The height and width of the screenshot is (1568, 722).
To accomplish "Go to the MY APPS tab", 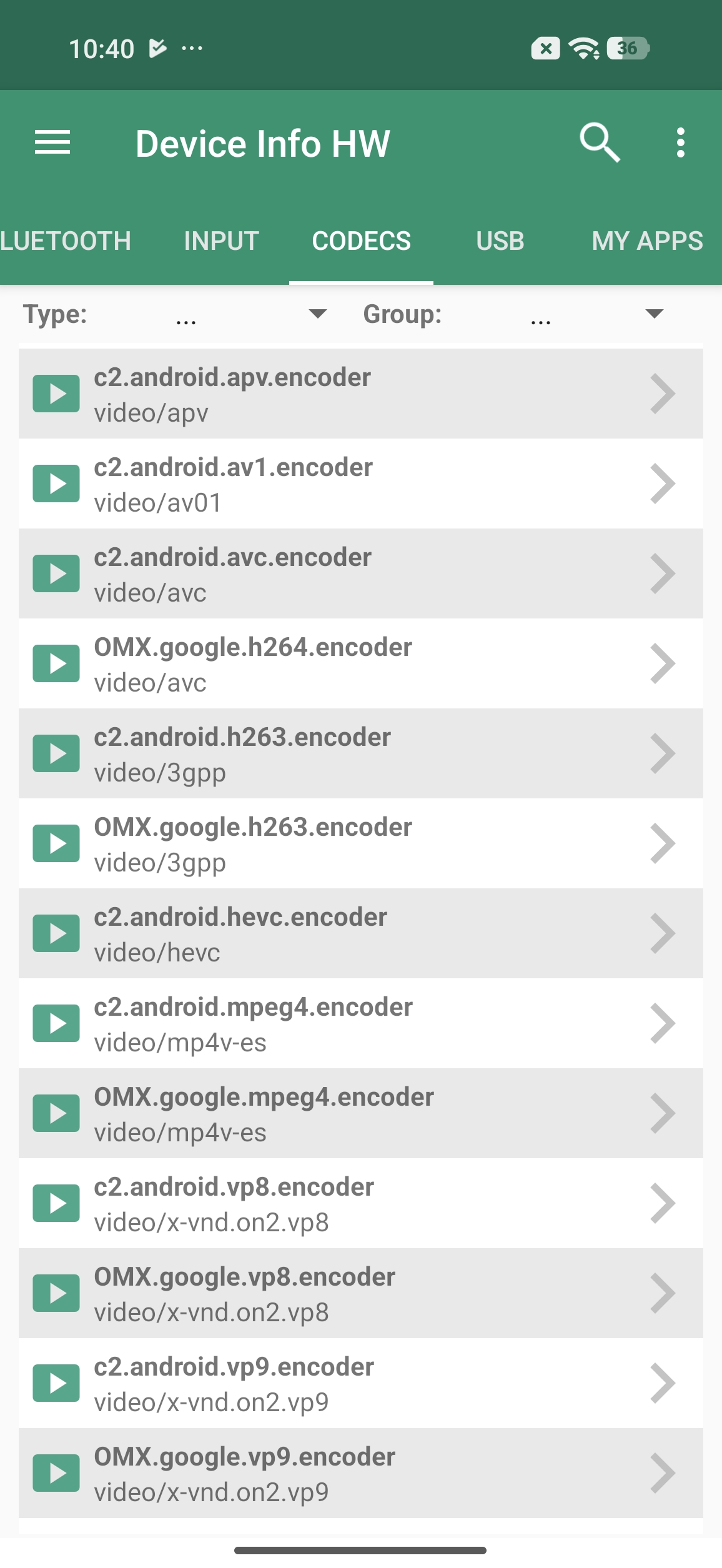I will 647,241.
